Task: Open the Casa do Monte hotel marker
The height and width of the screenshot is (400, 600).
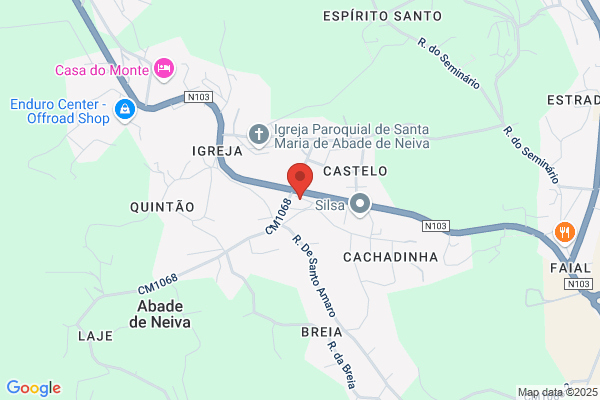Action: [164, 69]
